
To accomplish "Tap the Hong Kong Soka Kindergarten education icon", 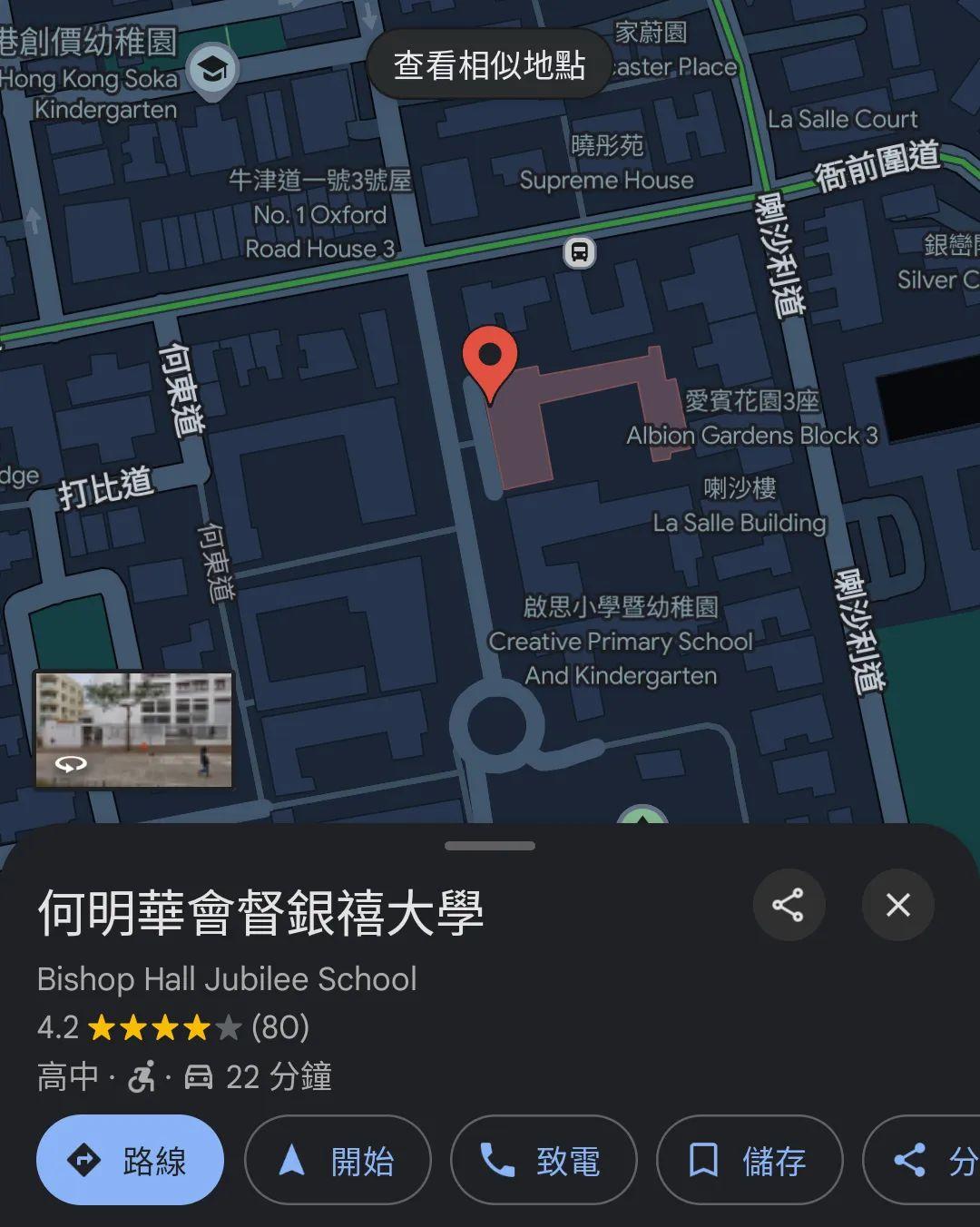I will coord(211,67).
